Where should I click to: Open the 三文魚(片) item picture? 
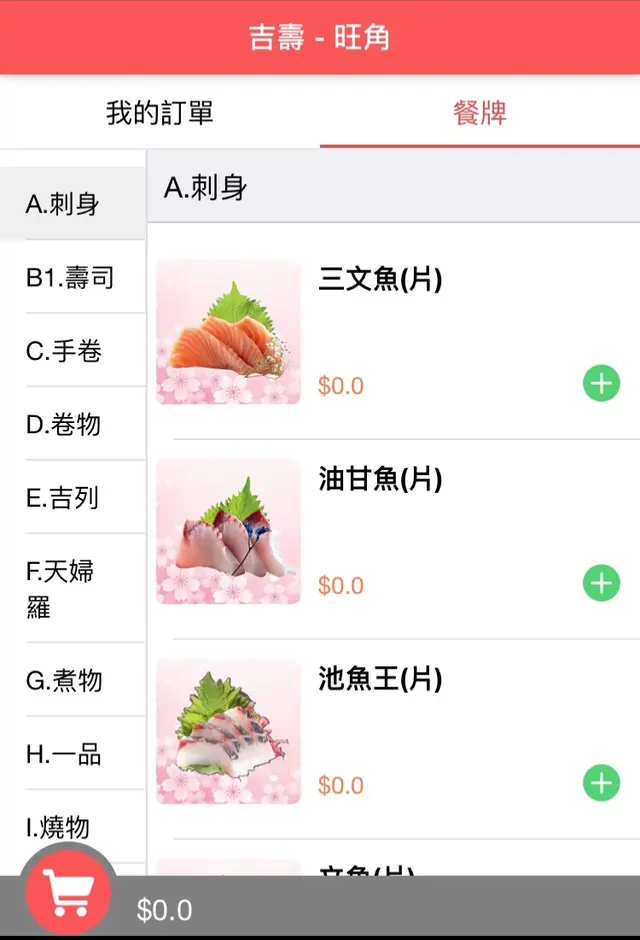click(228, 332)
